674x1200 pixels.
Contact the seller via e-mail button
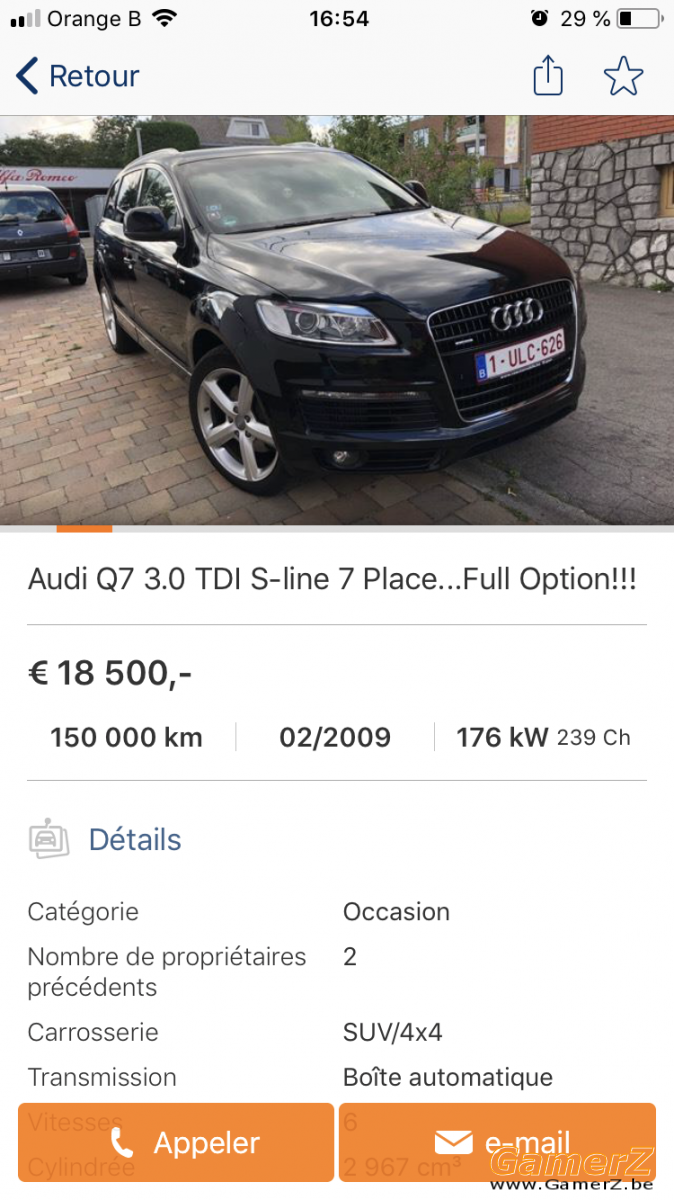click(x=497, y=1142)
